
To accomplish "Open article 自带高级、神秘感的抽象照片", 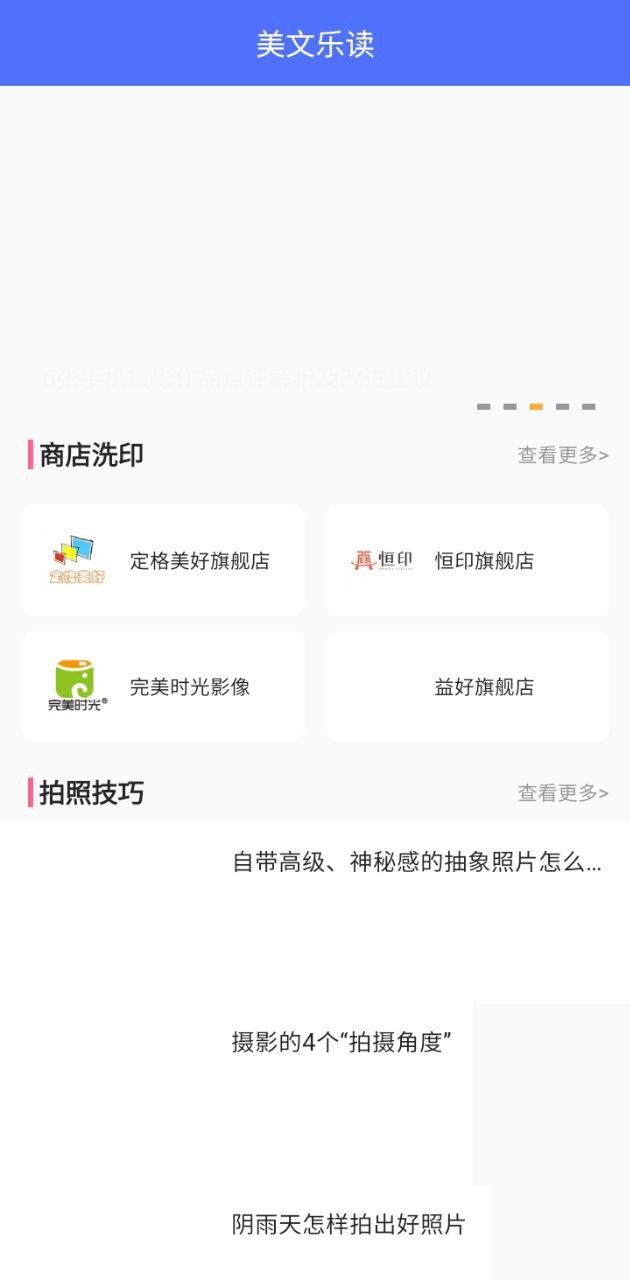I will [416, 862].
